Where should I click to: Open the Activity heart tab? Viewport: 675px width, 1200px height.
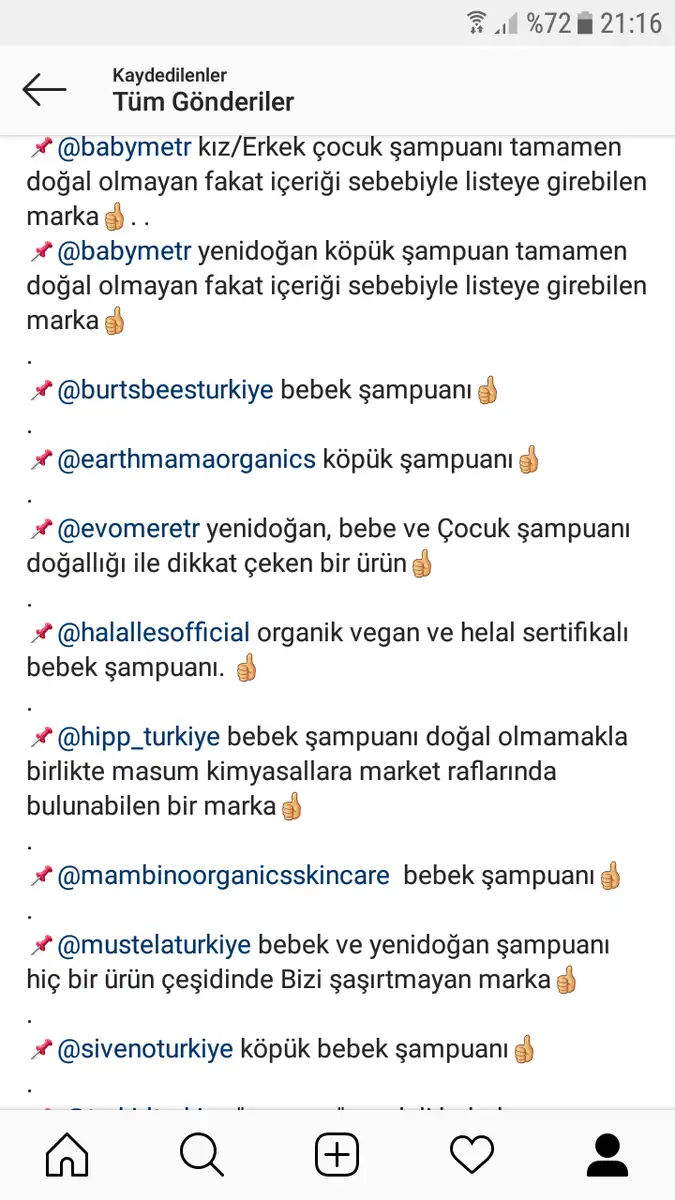(x=472, y=1156)
